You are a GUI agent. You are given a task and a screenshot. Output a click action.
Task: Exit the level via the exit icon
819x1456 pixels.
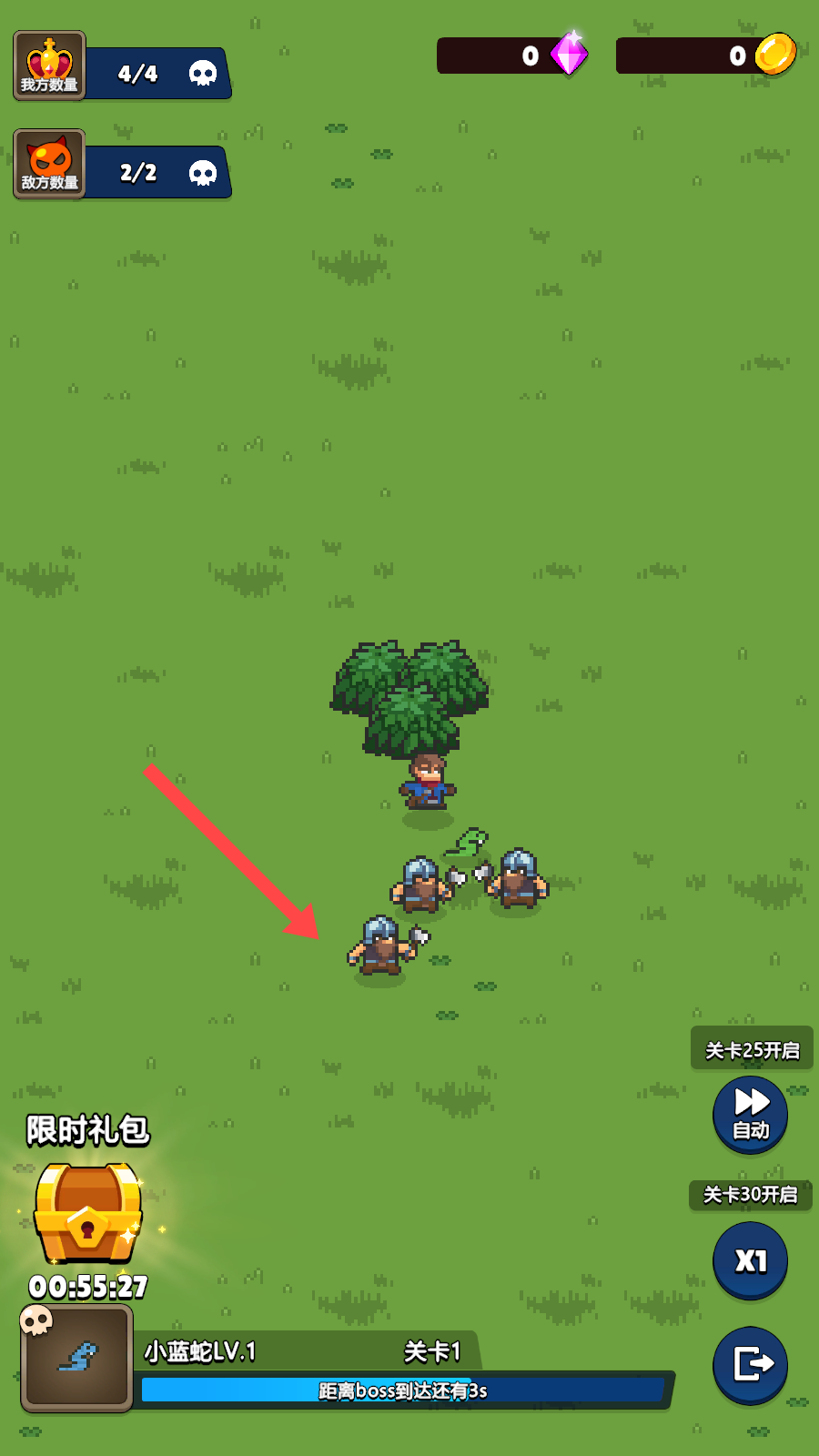click(x=750, y=1364)
